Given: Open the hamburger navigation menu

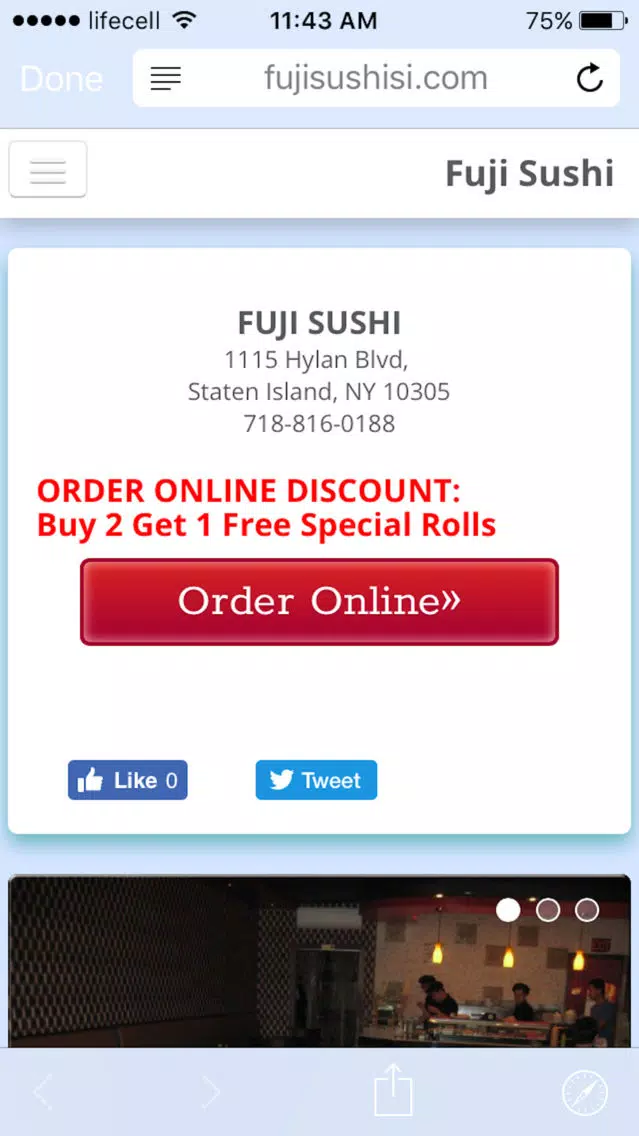Looking at the screenshot, I should pyautogui.click(x=48, y=170).
